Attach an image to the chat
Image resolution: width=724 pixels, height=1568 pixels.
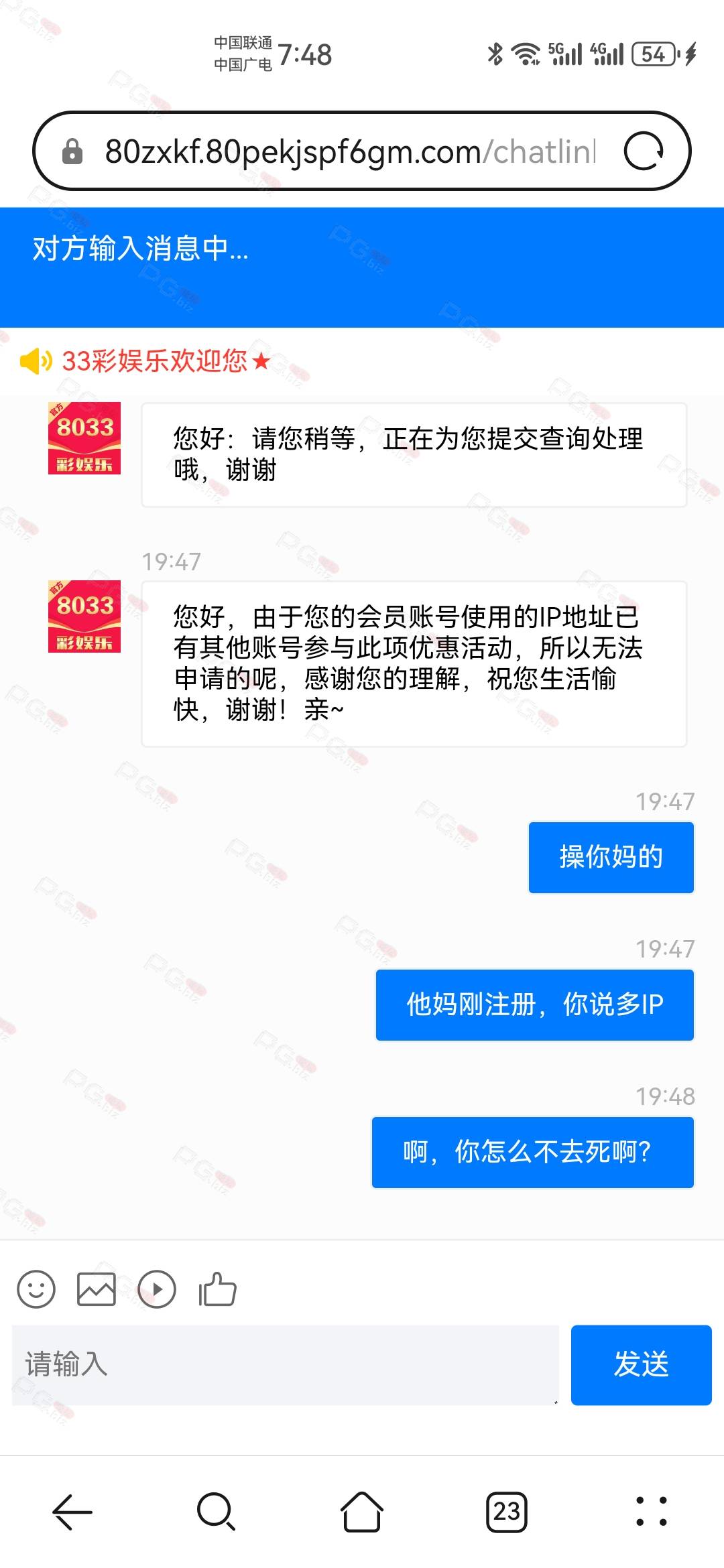(x=97, y=1289)
